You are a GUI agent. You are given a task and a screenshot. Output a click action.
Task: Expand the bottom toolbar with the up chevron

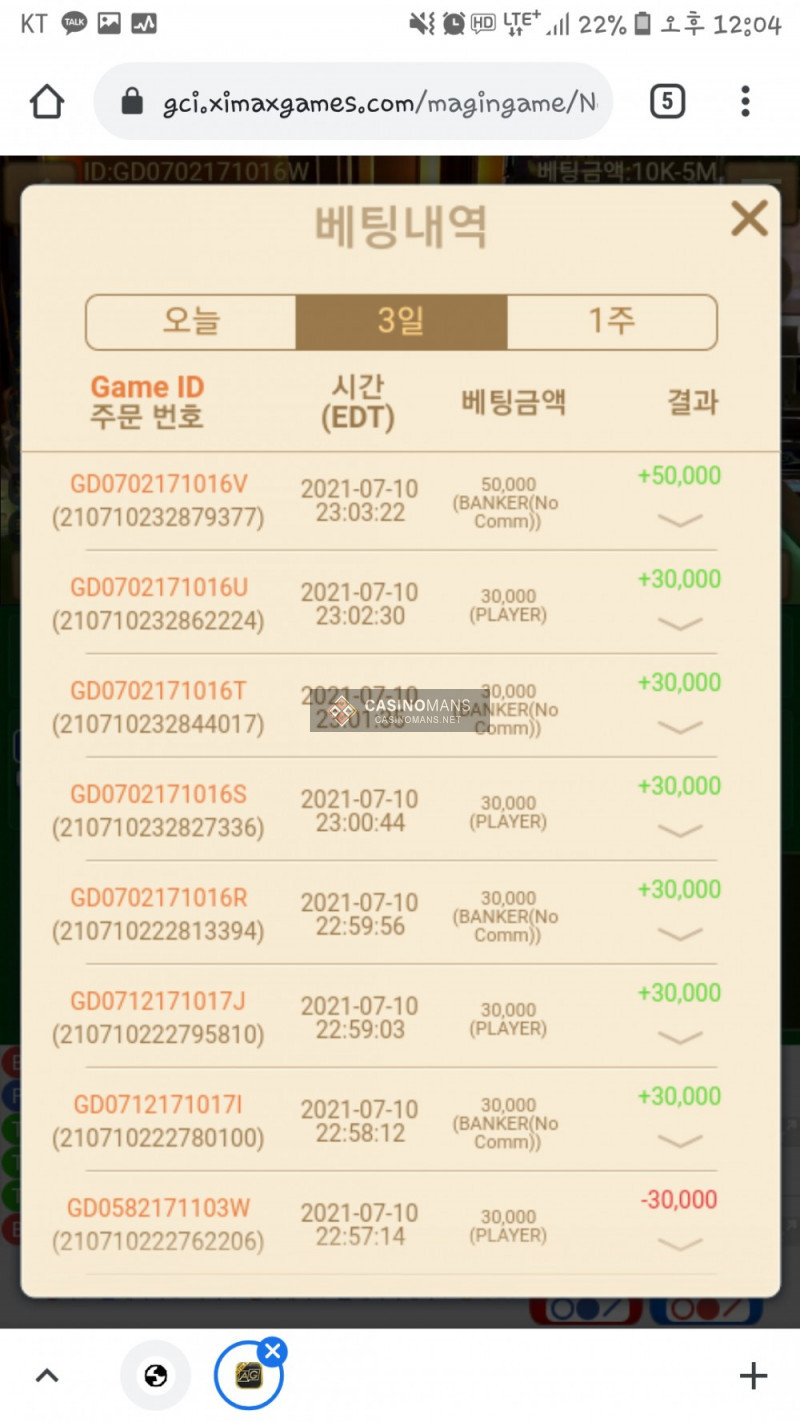point(46,1375)
